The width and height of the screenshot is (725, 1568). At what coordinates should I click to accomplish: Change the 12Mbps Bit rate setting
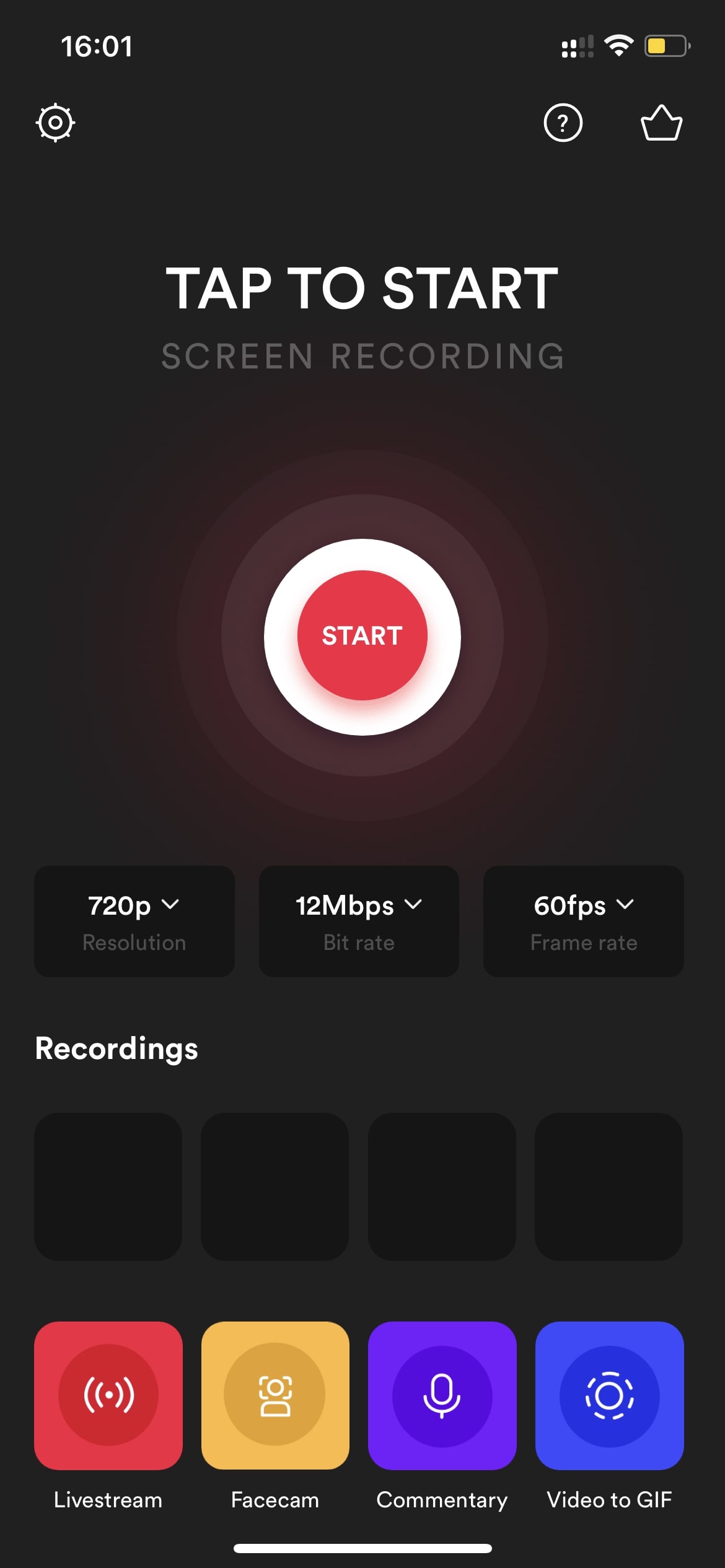click(x=359, y=921)
